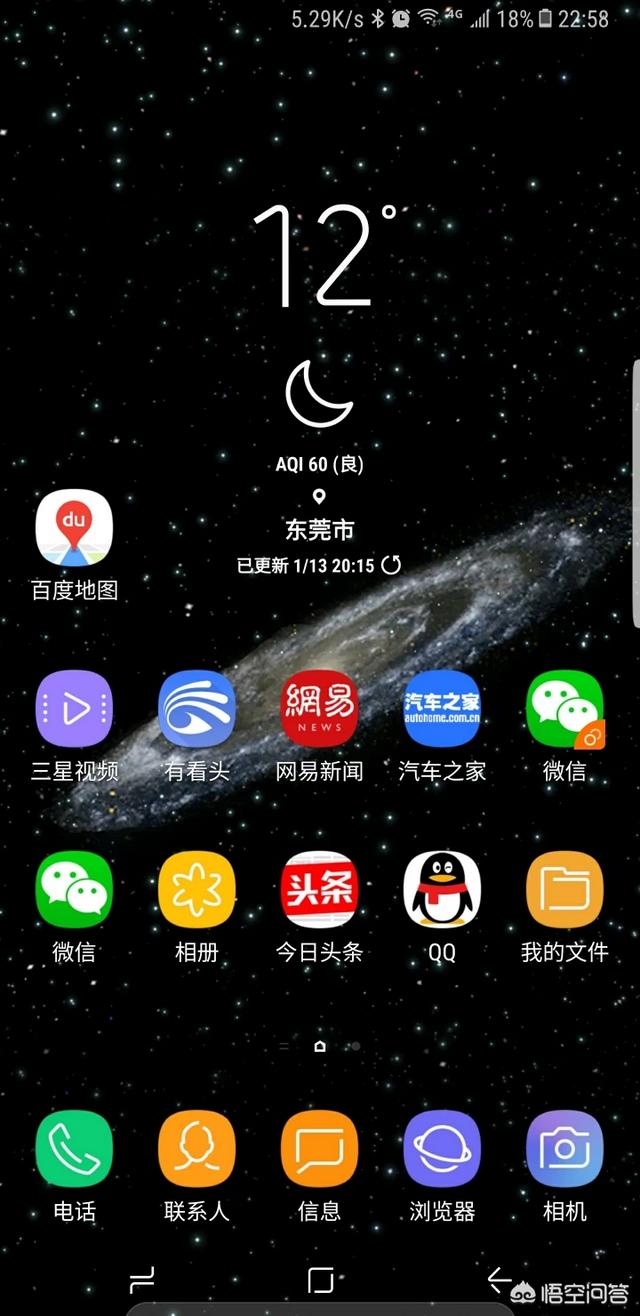Open the 信息 messages app

pos(319,1149)
